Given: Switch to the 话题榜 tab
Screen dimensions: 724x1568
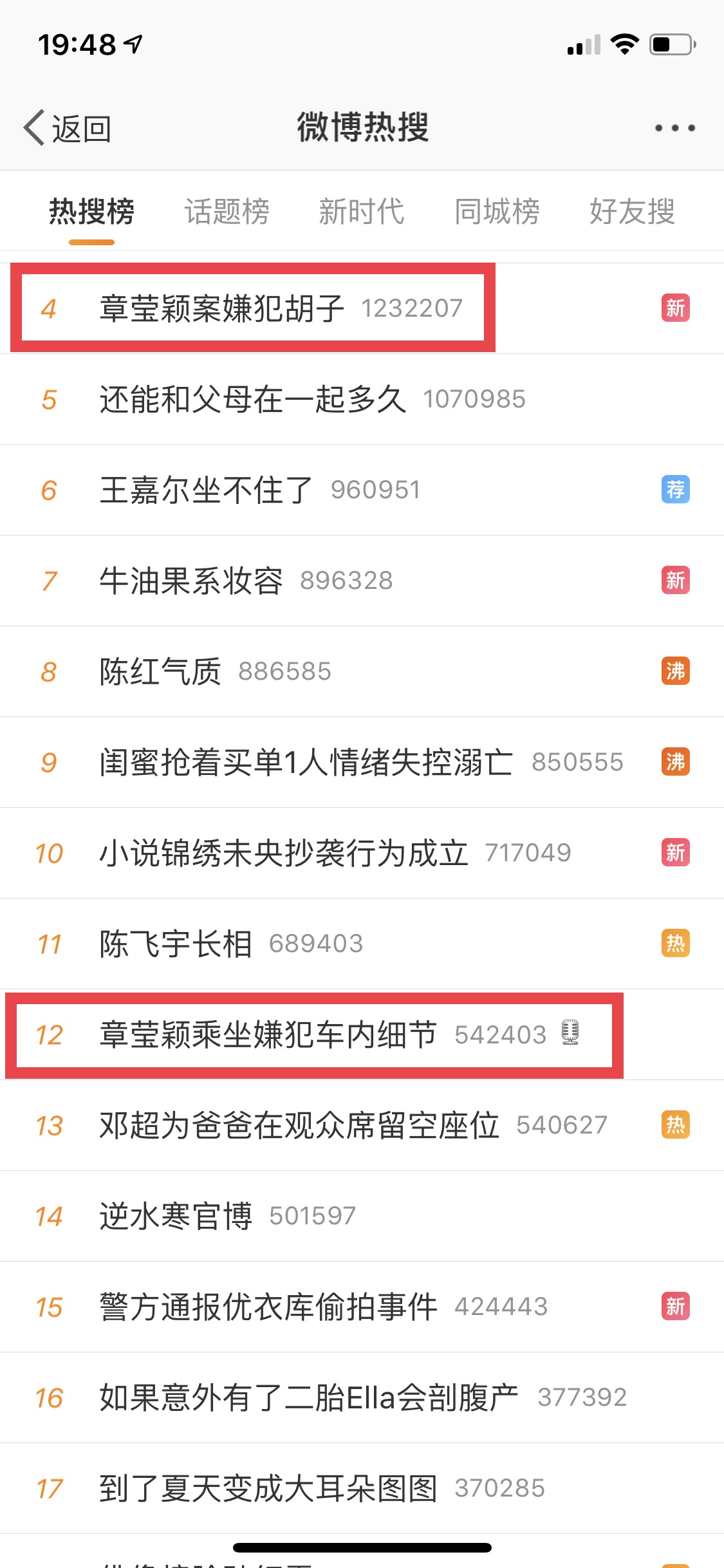Looking at the screenshot, I should pyautogui.click(x=227, y=212).
